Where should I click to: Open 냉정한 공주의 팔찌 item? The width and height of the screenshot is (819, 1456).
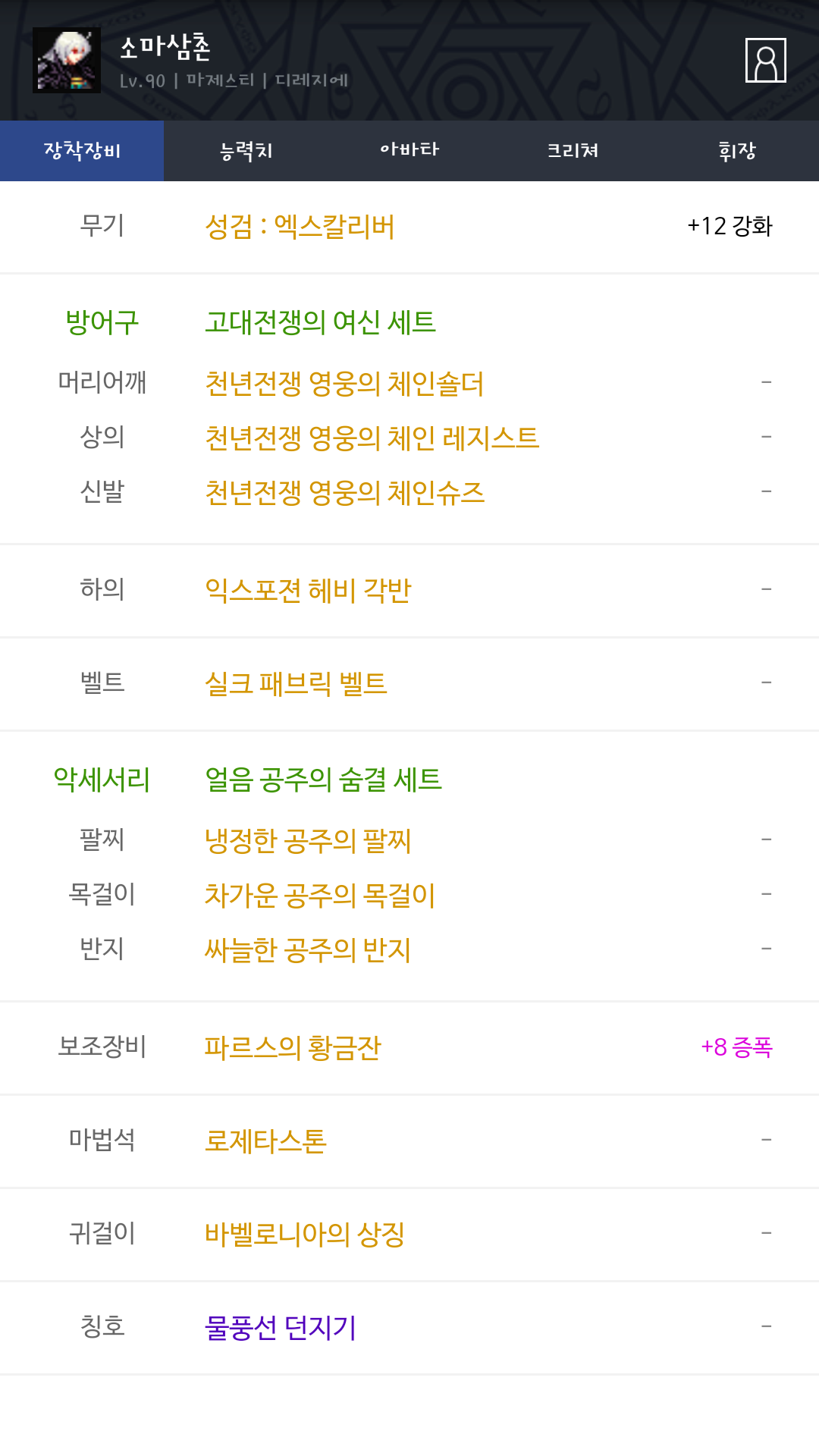(x=308, y=840)
